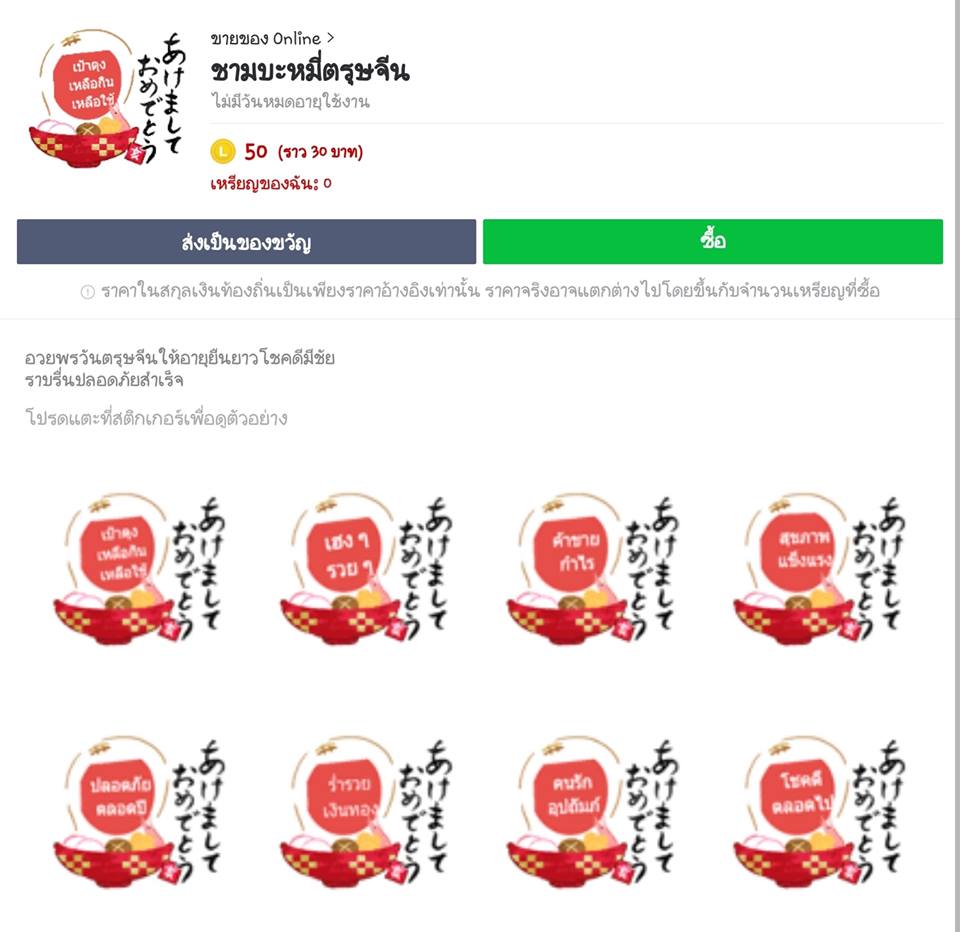Preview the ค้าขาย กำไร sticker
960x932 pixels.
tap(594, 567)
